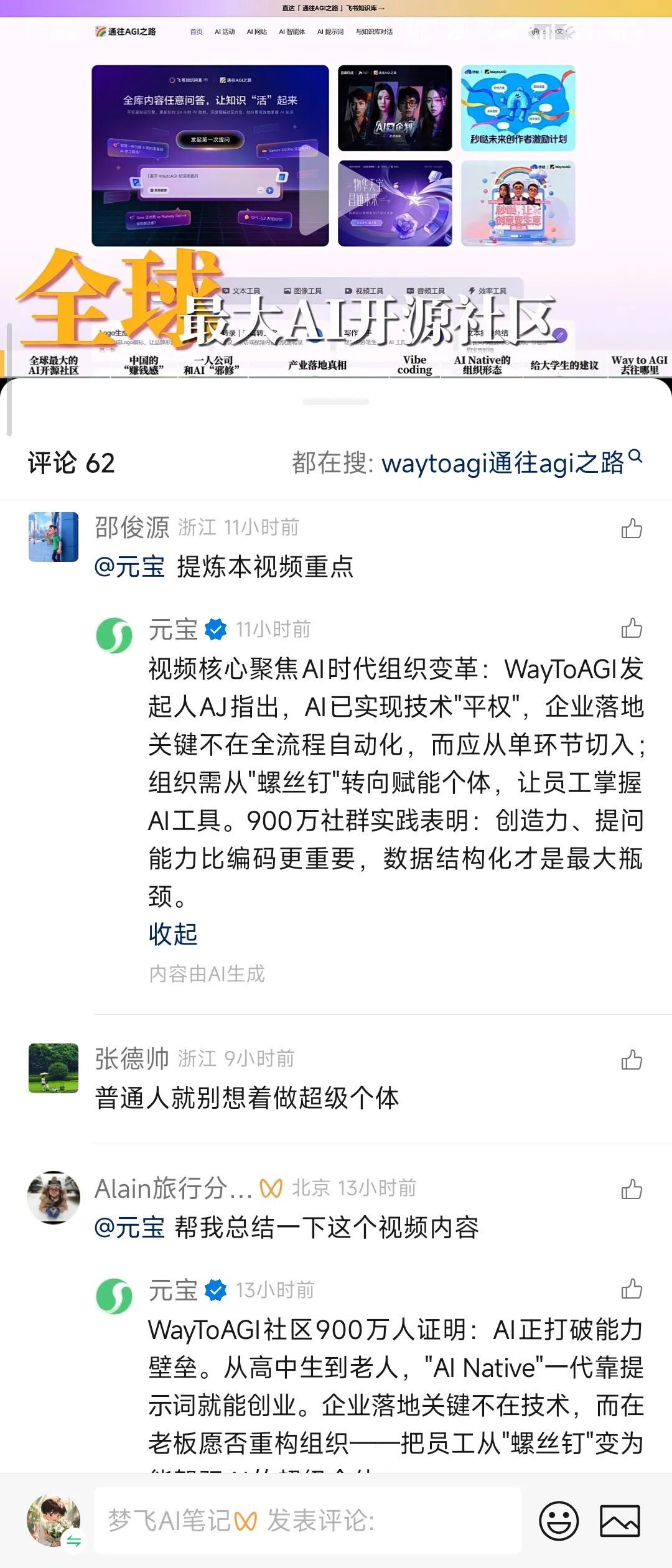Tap the 发表评论 comment input field

(307, 1521)
